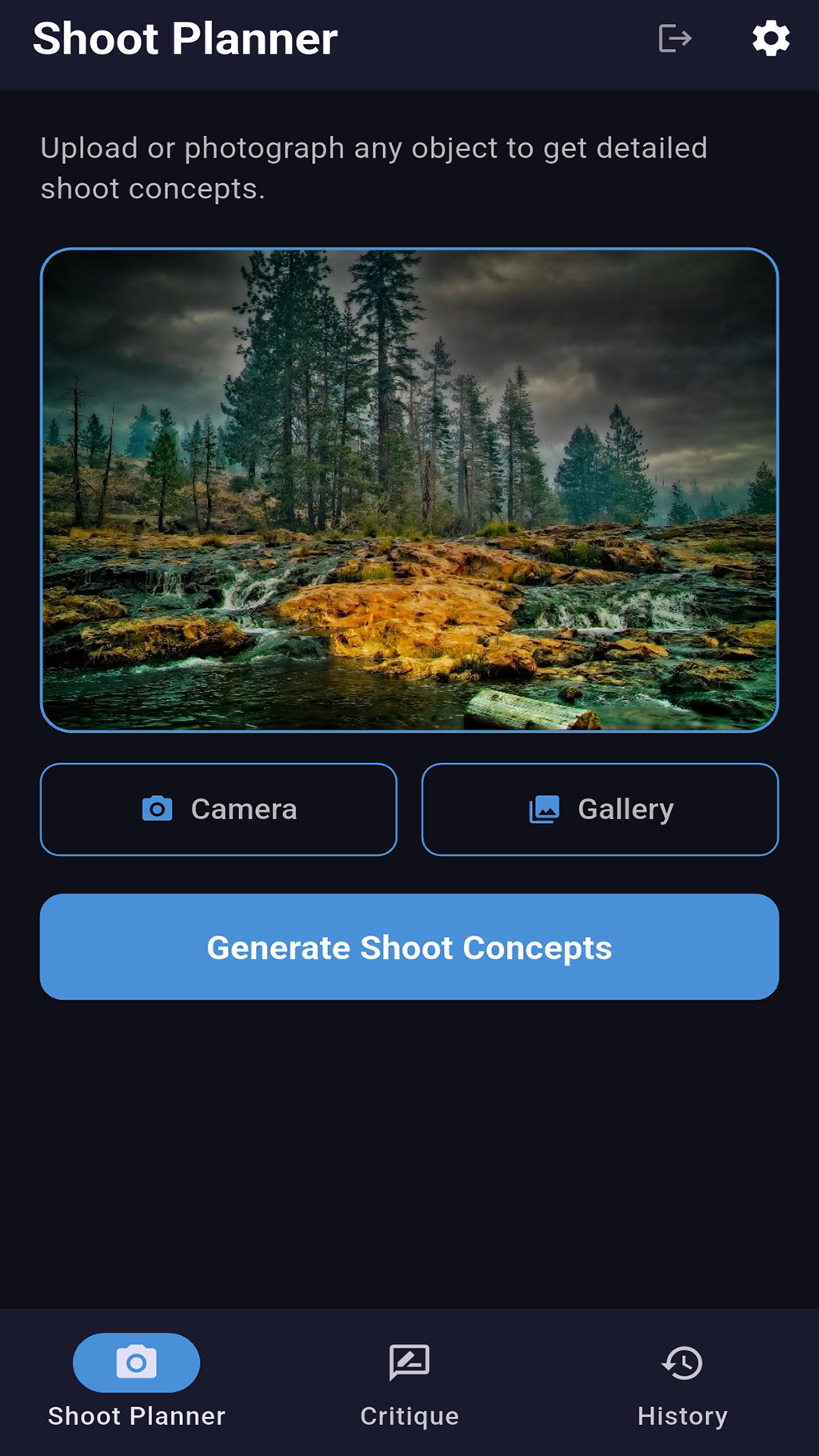Image resolution: width=819 pixels, height=1456 pixels.
Task: Open history via the clock icon
Action: point(682,1362)
